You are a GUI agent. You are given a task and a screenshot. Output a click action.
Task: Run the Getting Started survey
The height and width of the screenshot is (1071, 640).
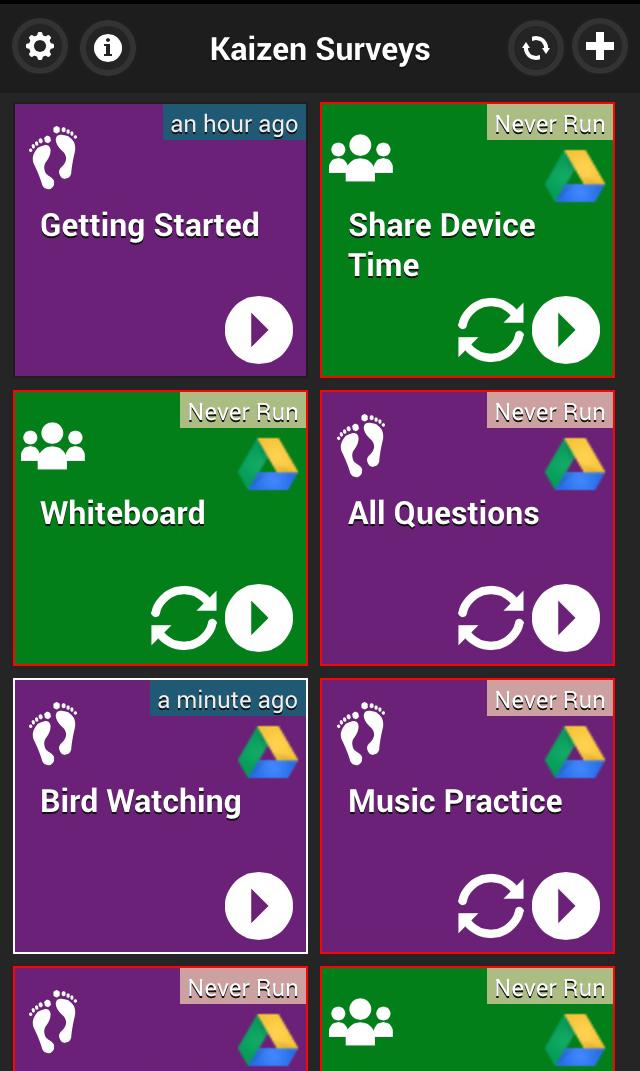pos(259,330)
